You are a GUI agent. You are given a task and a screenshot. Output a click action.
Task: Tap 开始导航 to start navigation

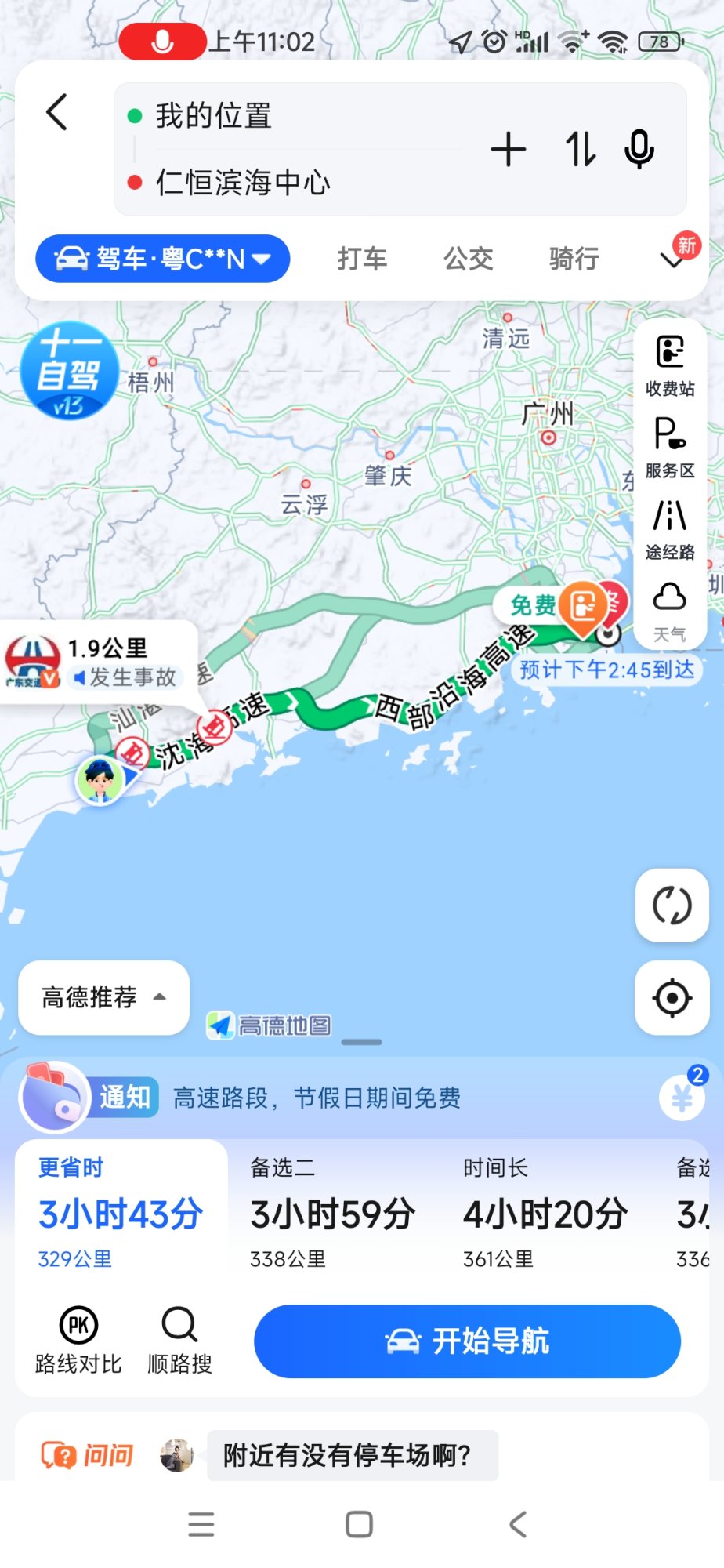(x=467, y=1341)
